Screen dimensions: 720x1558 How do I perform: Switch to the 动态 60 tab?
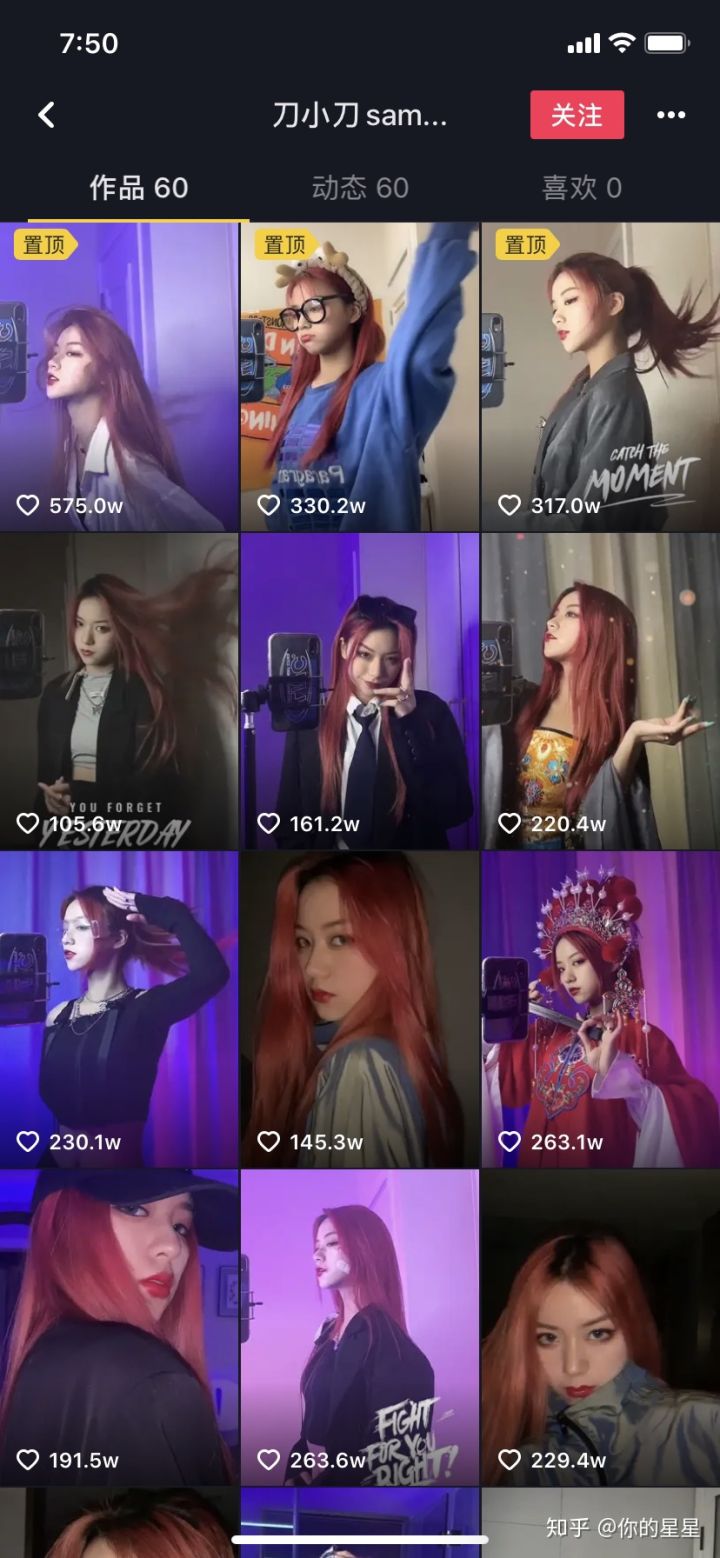click(360, 188)
